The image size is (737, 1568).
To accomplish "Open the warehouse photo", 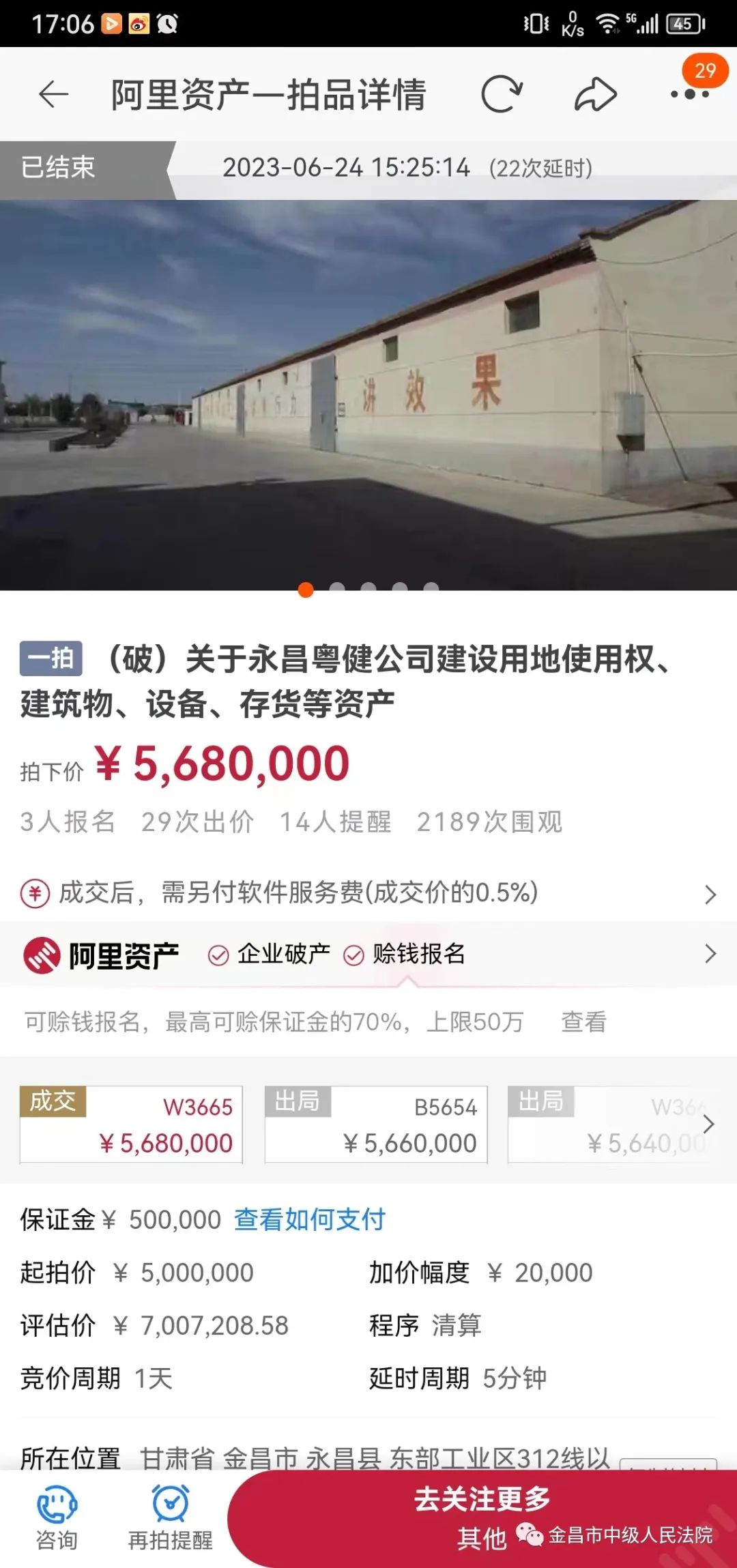I will click(369, 394).
